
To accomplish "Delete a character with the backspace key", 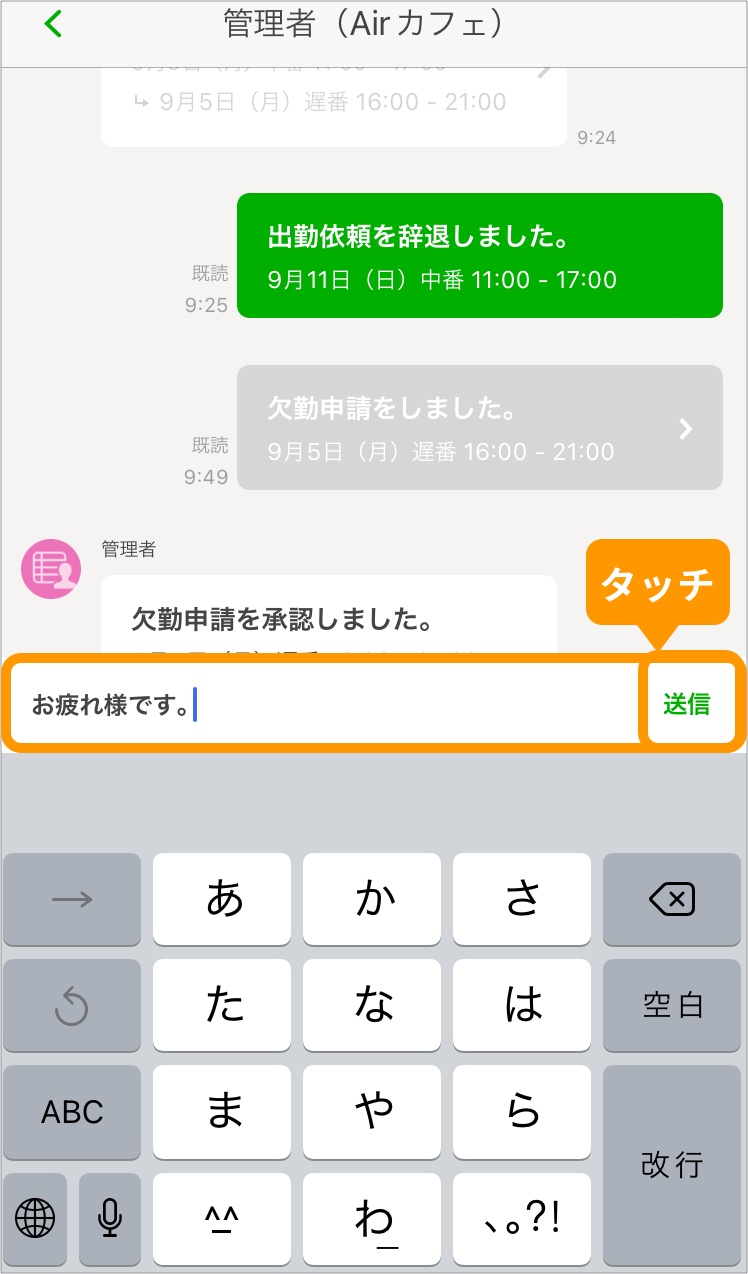I will [671, 900].
